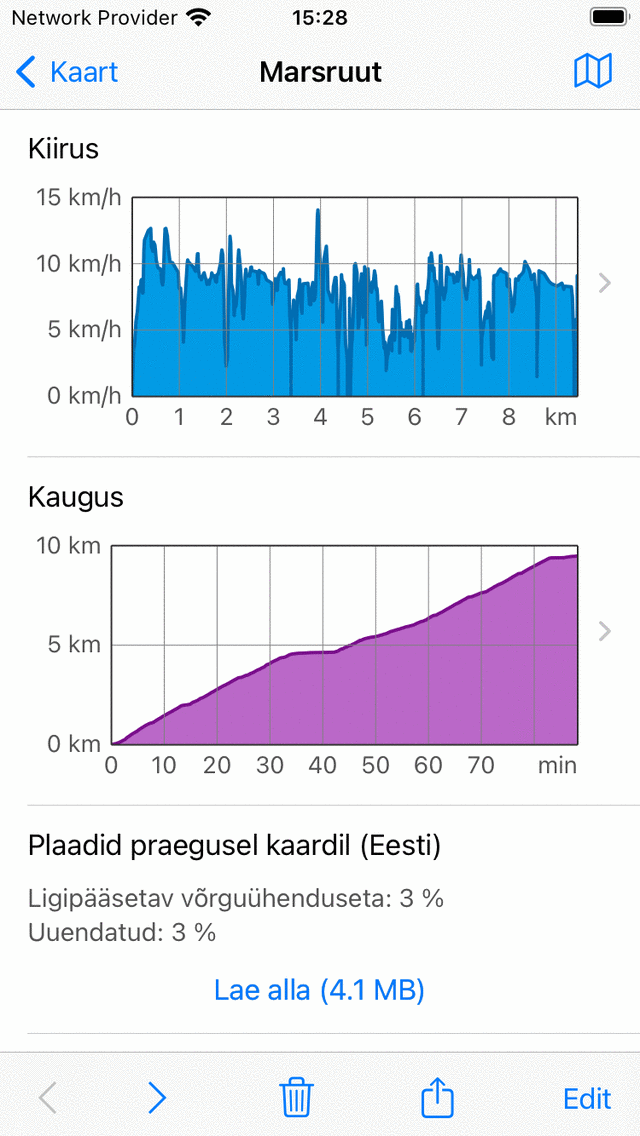Go to the next route

pyautogui.click(x=157, y=1098)
